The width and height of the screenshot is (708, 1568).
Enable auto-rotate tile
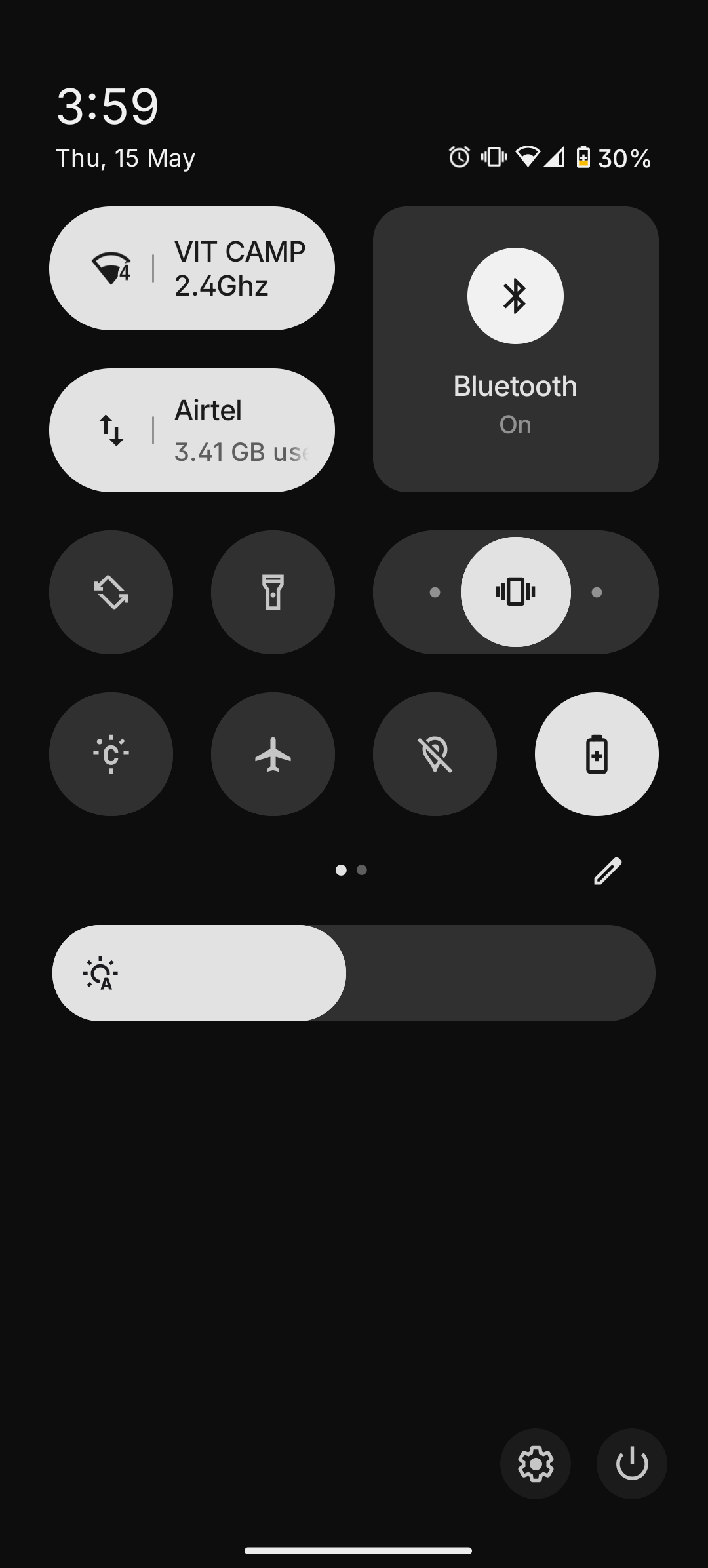[x=111, y=592]
